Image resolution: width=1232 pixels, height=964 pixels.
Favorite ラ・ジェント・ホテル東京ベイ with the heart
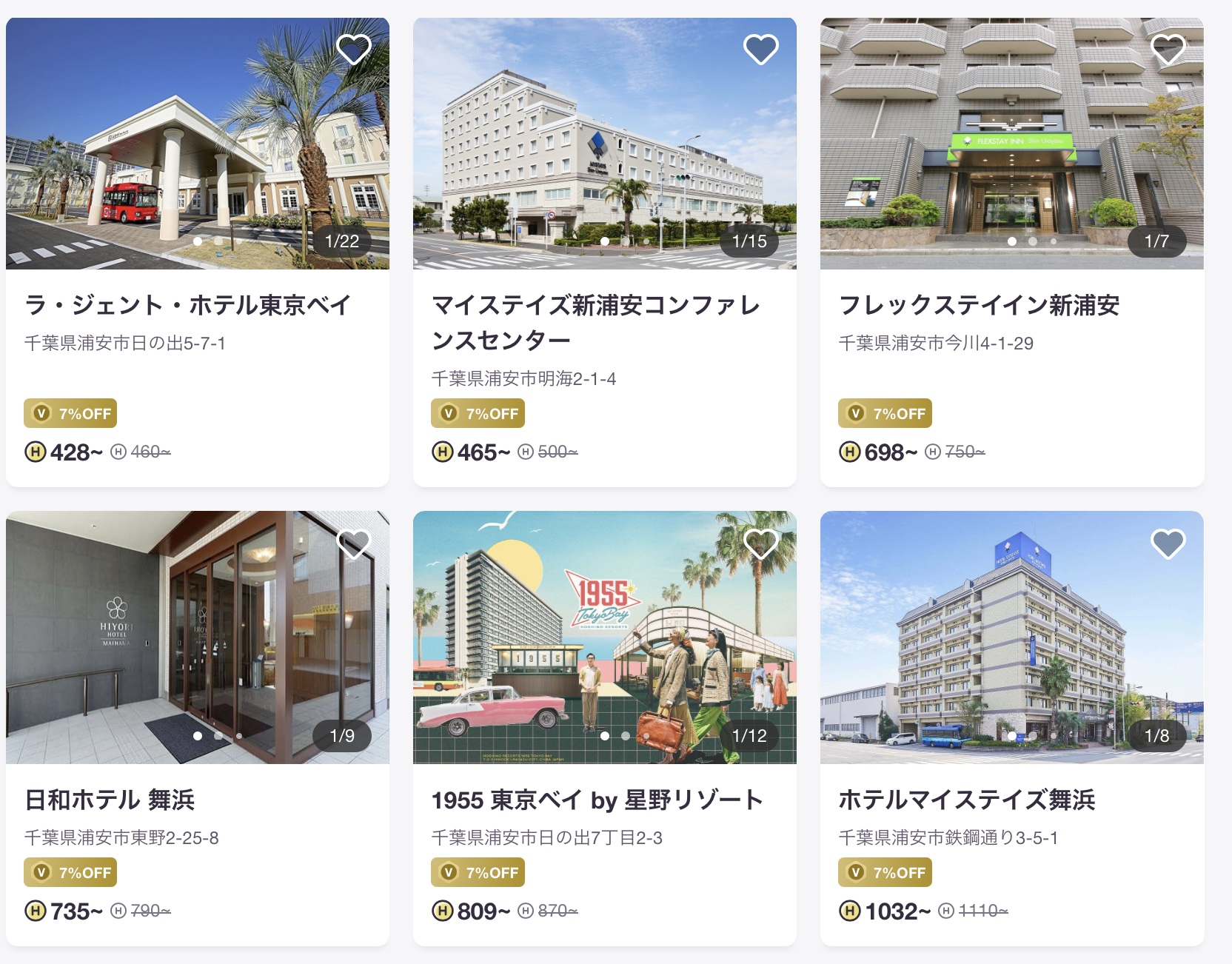click(353, 50)
